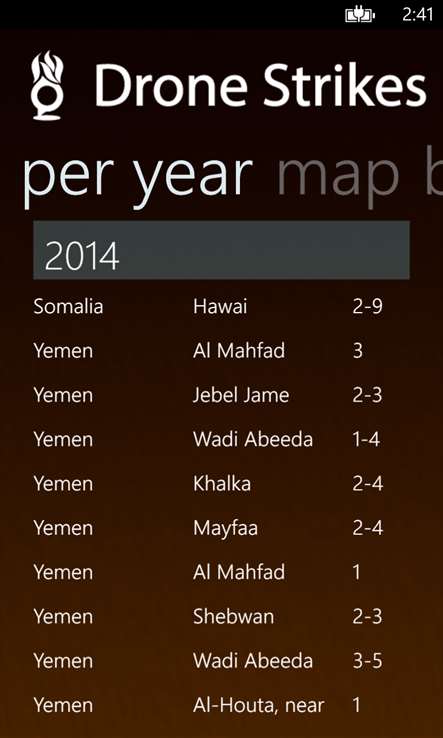This screenshot has height=738, width=443.
Task: Select the Al-Houta, near strike entry
Action: 221,705
